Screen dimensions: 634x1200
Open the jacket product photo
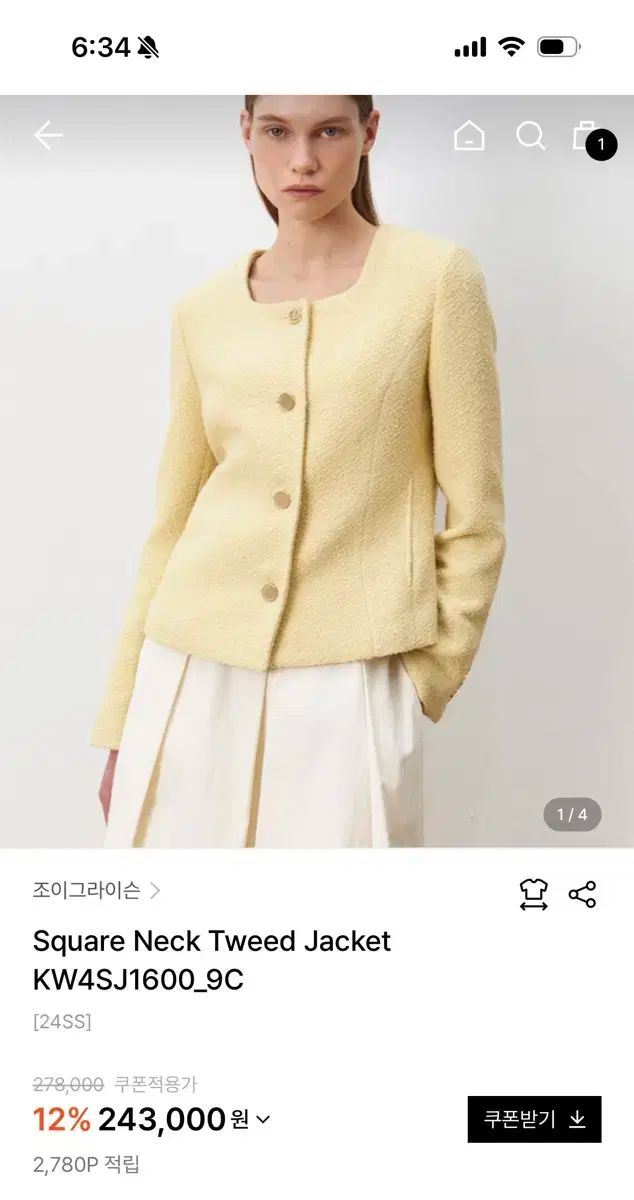pyautogui.click(x=317, y=471)
